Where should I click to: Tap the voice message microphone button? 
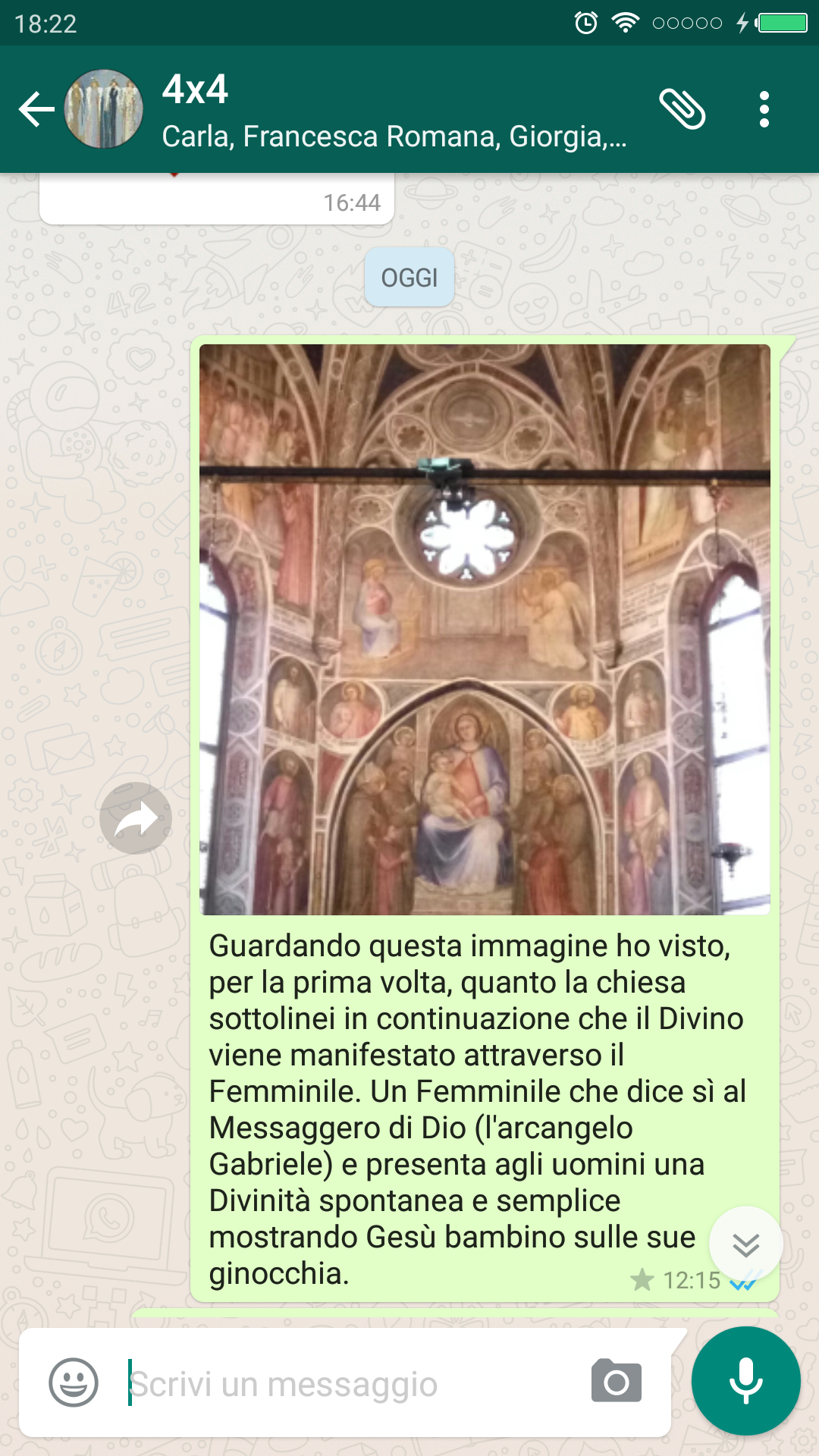(x=745, y=1380)
